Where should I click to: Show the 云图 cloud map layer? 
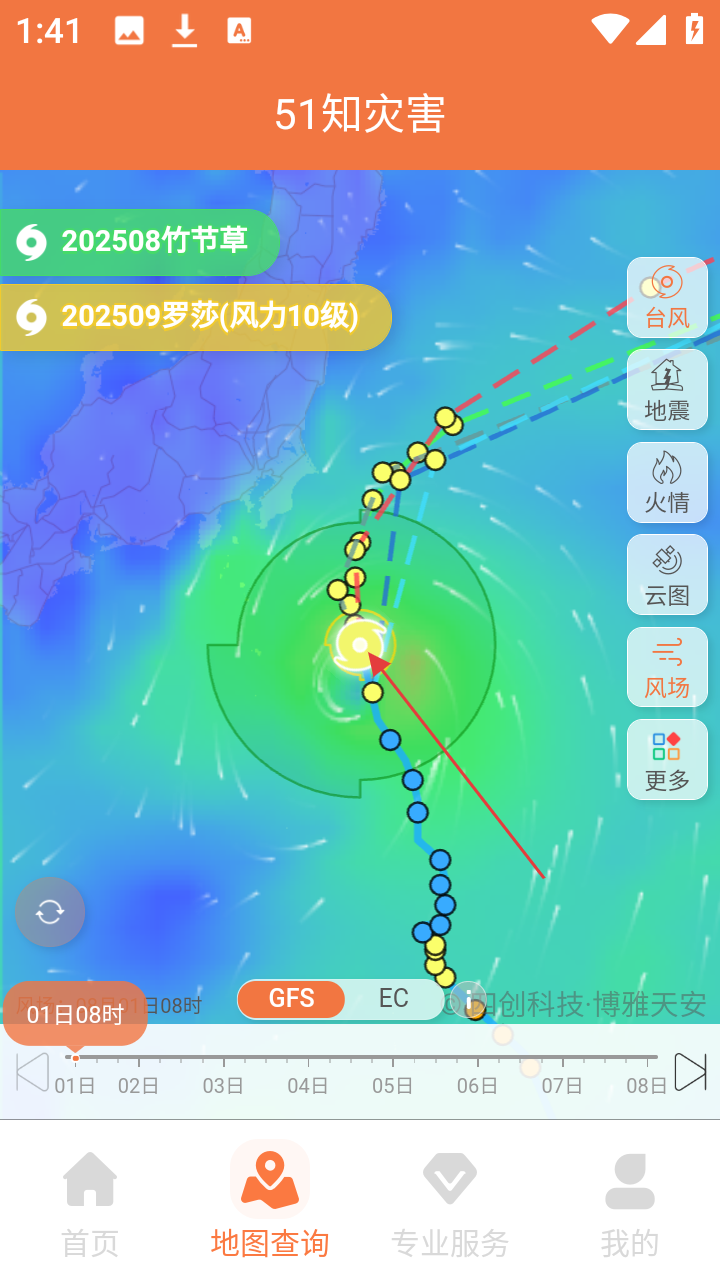[x=667, y=575]
